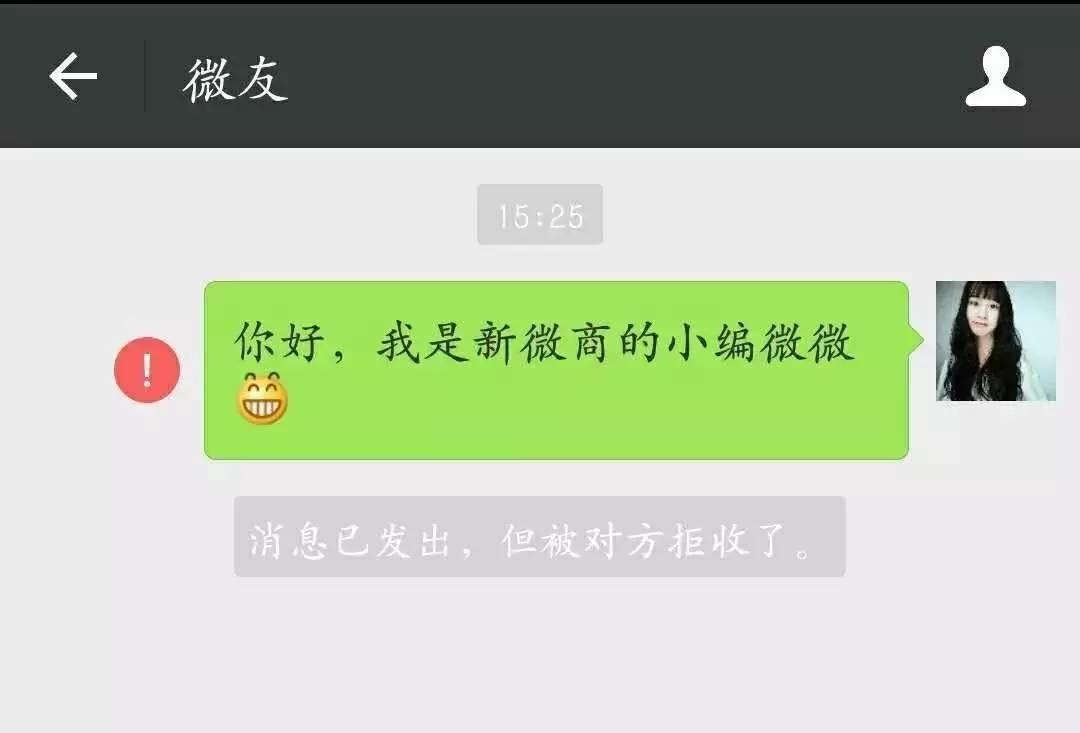Go back from the 微友 chat
Viewport: 1080px width, 733px height.
[73, 77]
